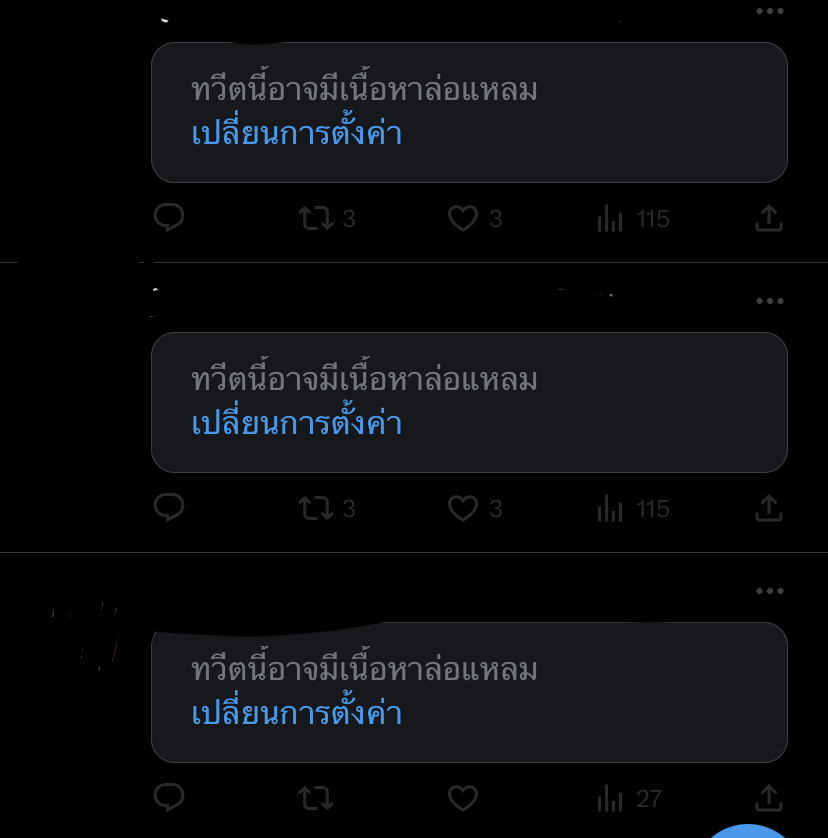Compose a new tweet with blue button
Image resolution: width=828 pixels, height=838 pixels.
(748, 831)
